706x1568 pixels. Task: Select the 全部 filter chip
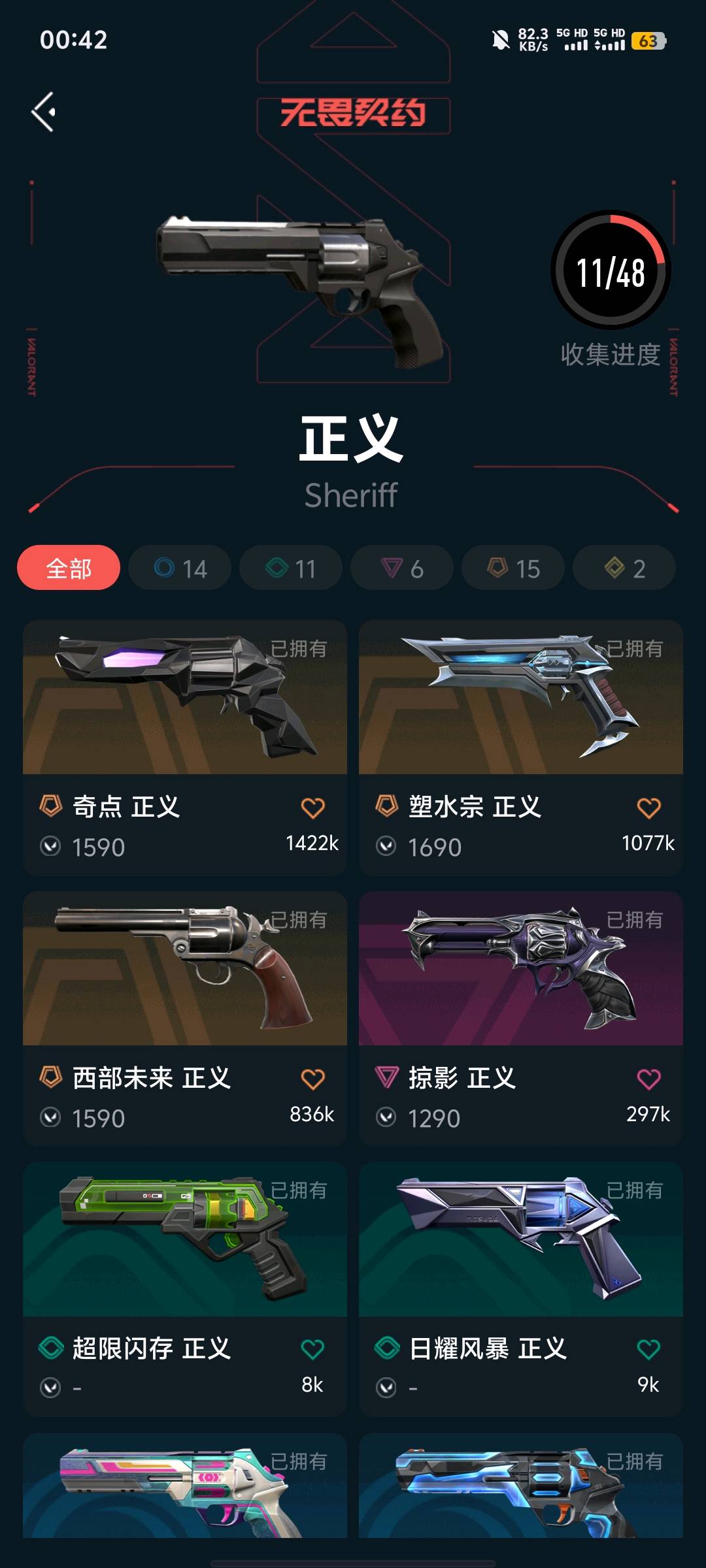69,568
